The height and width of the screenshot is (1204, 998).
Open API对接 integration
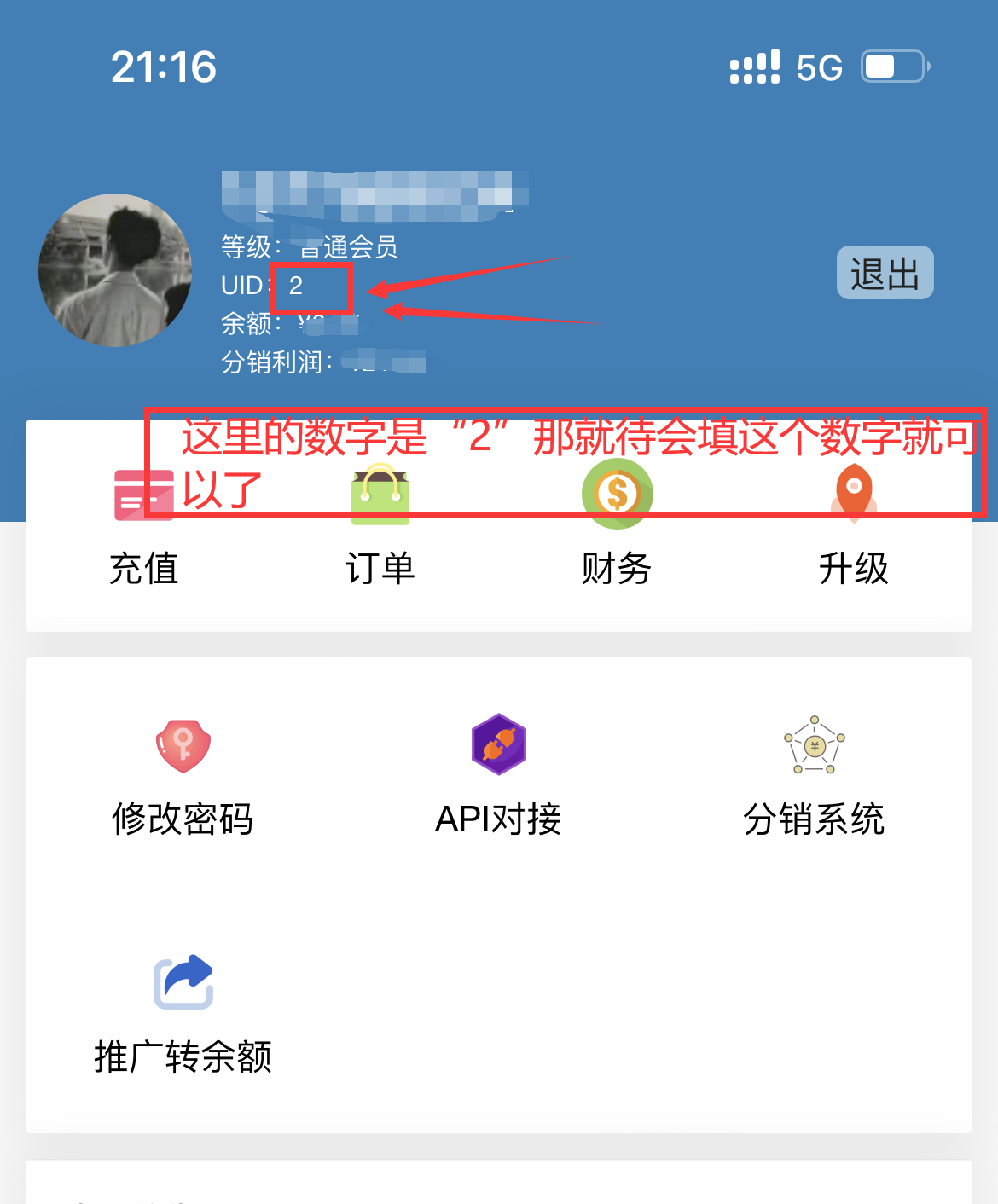[498, 778]
